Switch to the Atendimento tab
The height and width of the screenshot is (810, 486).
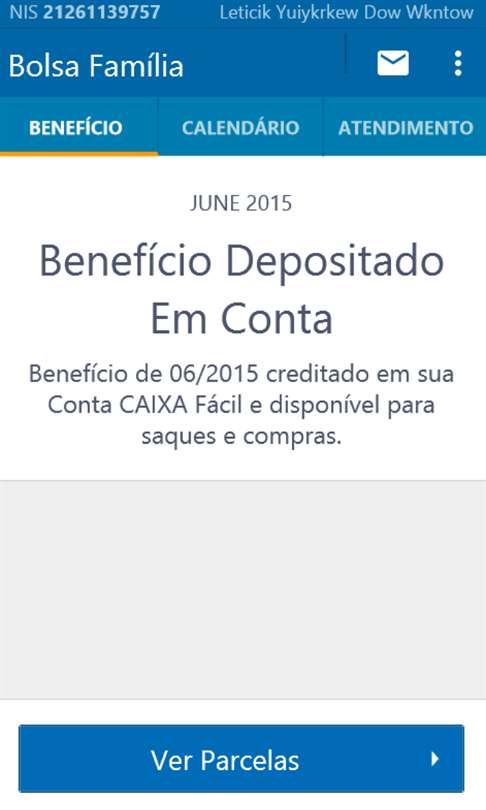tap(405, 127)
